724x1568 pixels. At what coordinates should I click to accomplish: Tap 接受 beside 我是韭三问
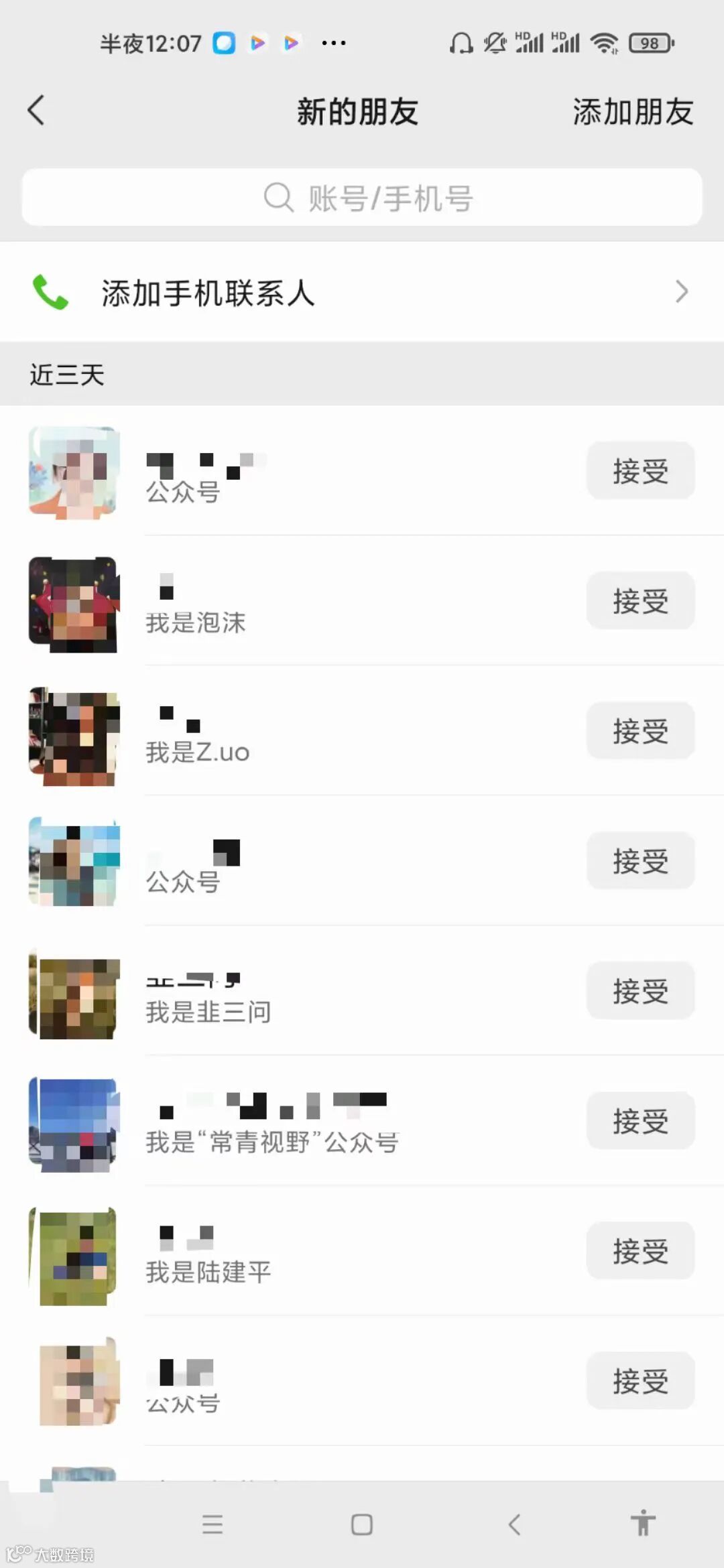click(x=640, y=991)
